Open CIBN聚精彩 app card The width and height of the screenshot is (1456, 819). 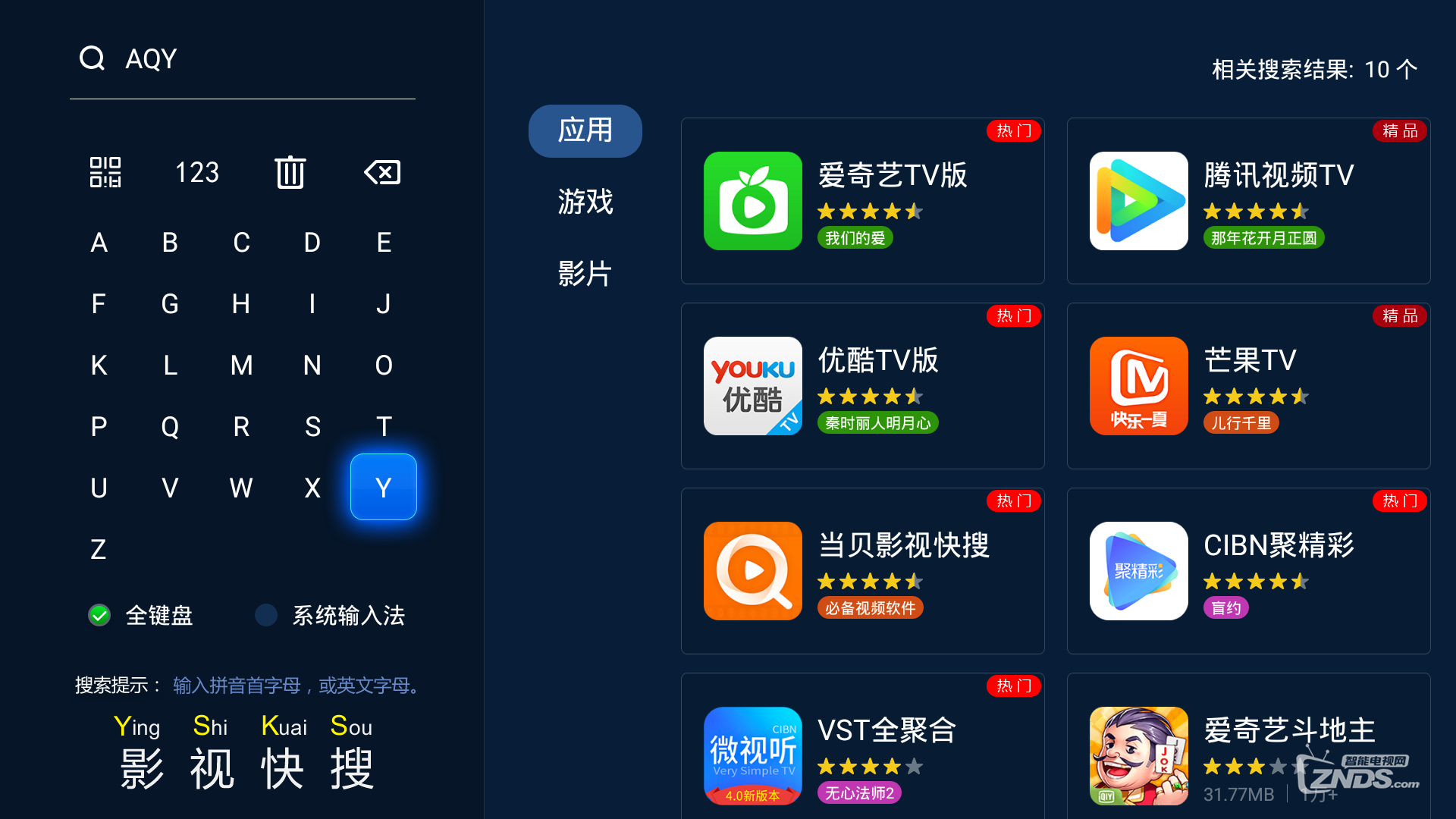pos(1248,571)
